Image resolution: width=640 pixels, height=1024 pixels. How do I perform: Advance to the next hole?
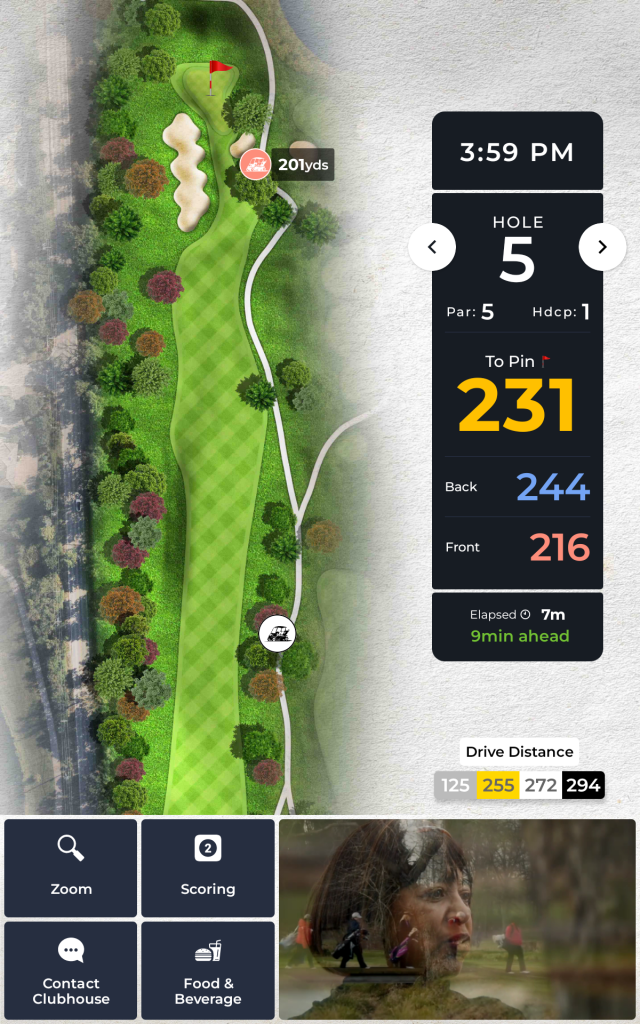pyautogui.click(x=602, y=247)
